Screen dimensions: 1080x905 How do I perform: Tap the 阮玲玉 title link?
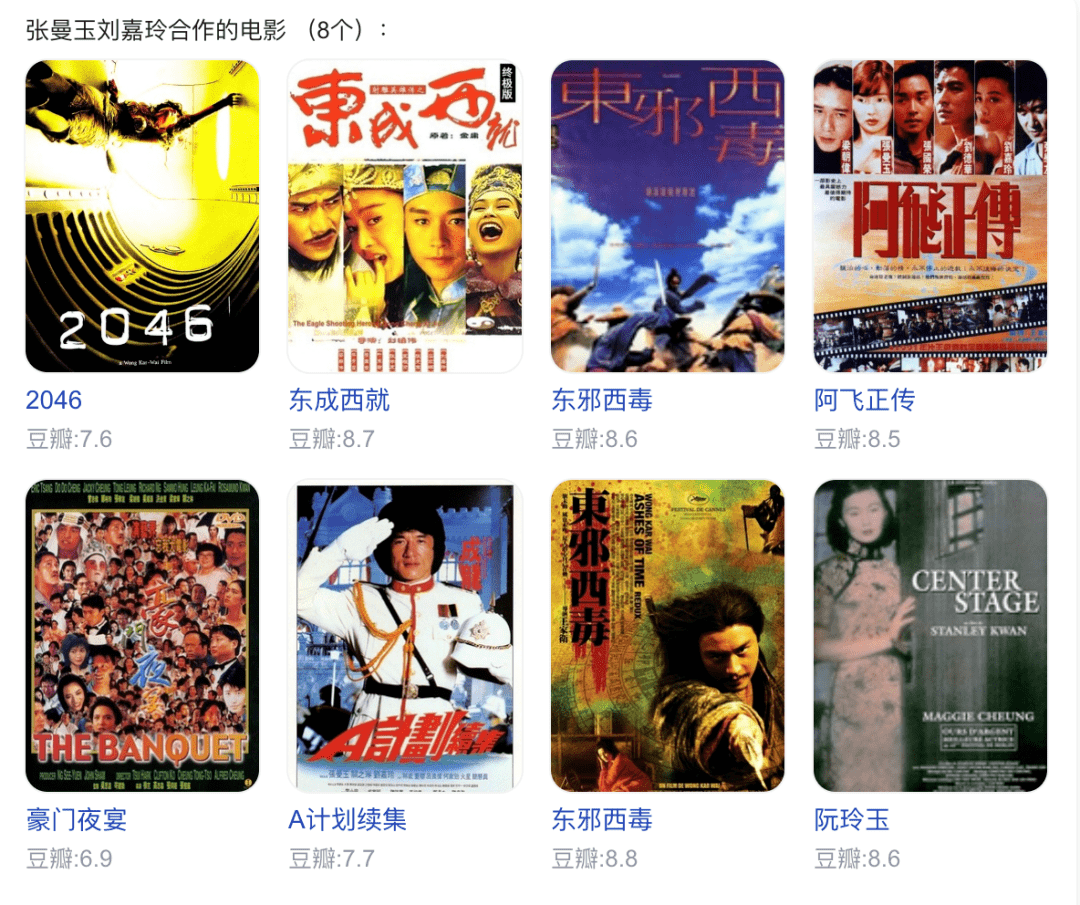851,821
